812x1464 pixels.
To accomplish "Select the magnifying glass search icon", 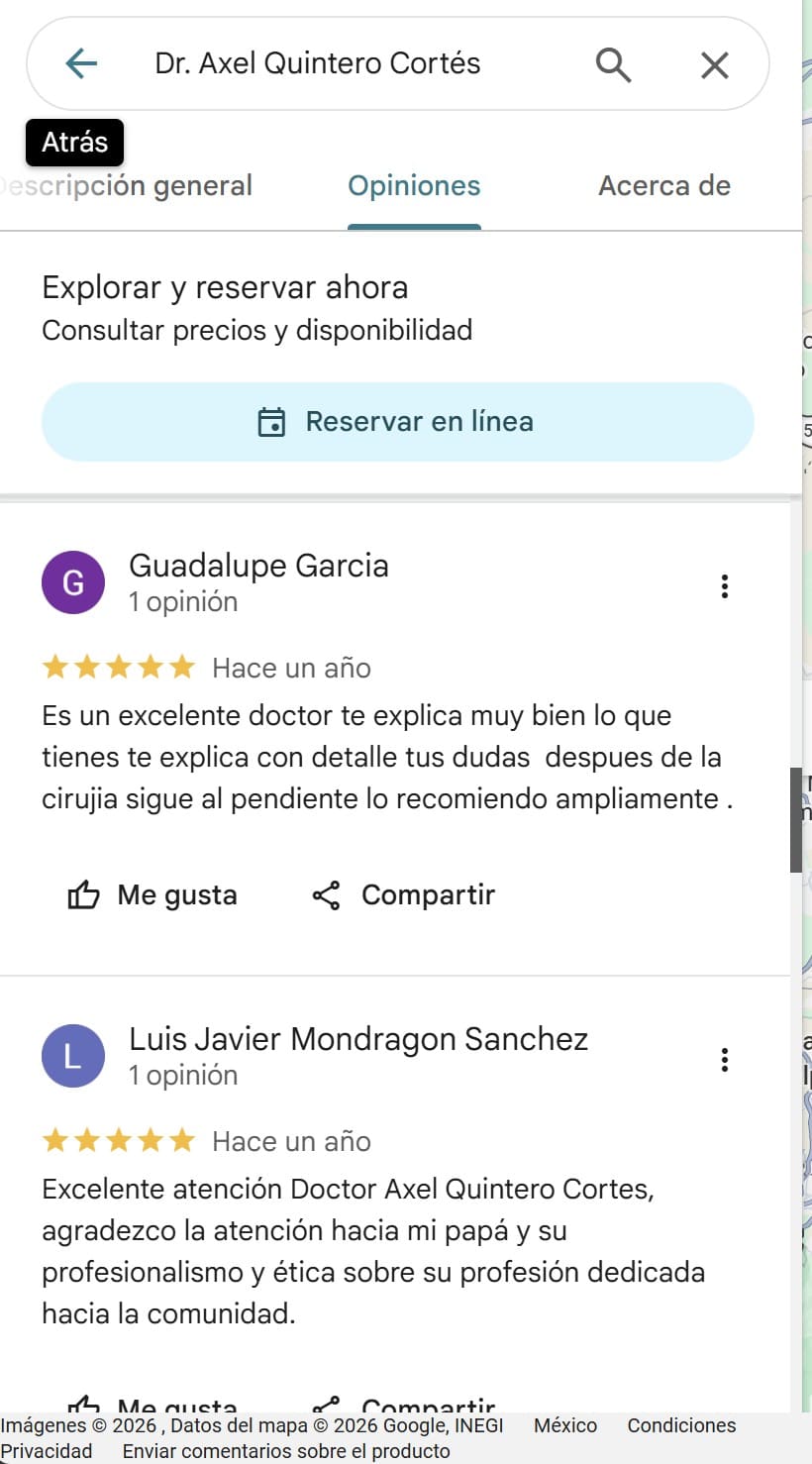I will [x=613, y=64].
